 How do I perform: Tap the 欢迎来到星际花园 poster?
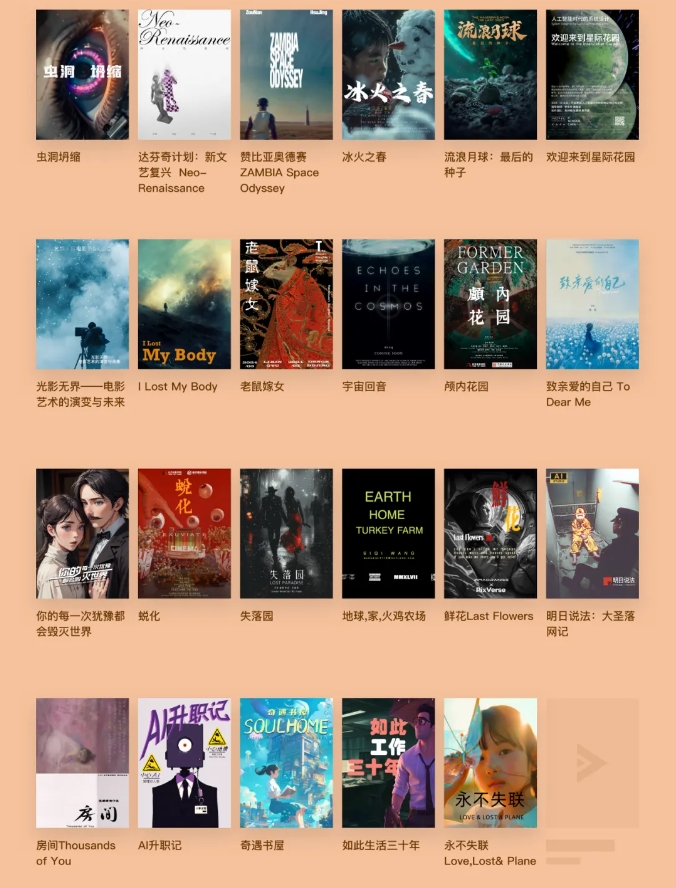(592, 75)
